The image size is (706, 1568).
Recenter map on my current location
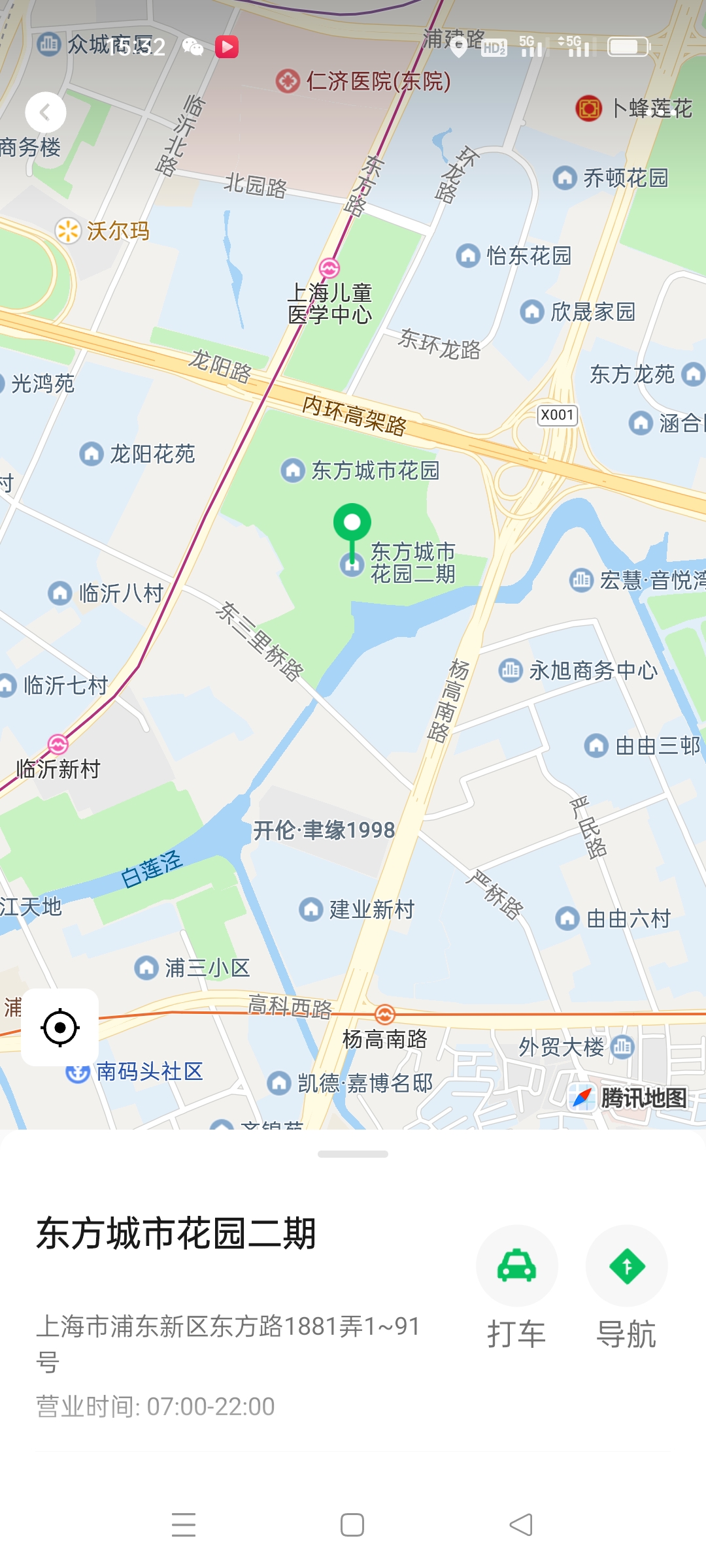click(60, 1028)
